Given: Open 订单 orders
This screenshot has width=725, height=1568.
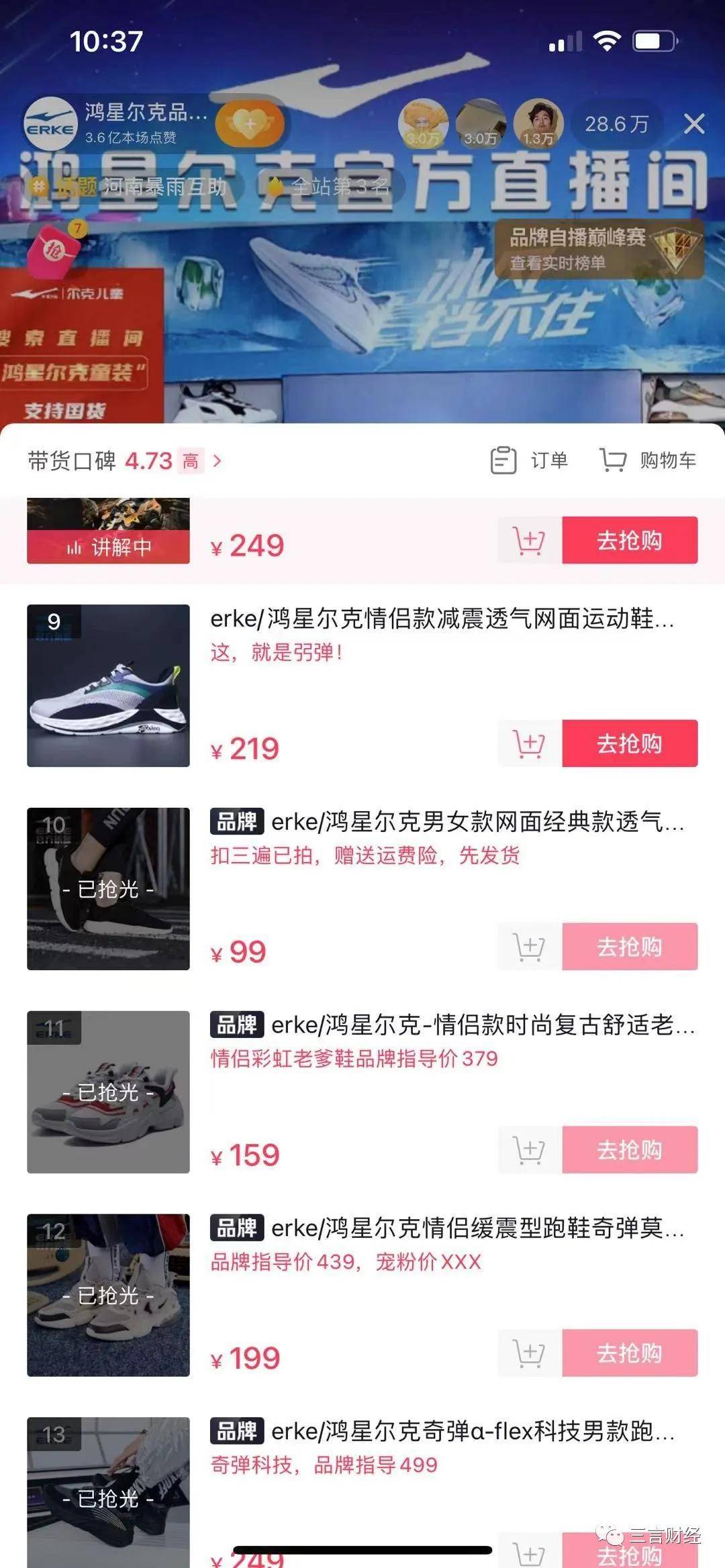Looking at the screenshot, I should [x=530, y=461].
